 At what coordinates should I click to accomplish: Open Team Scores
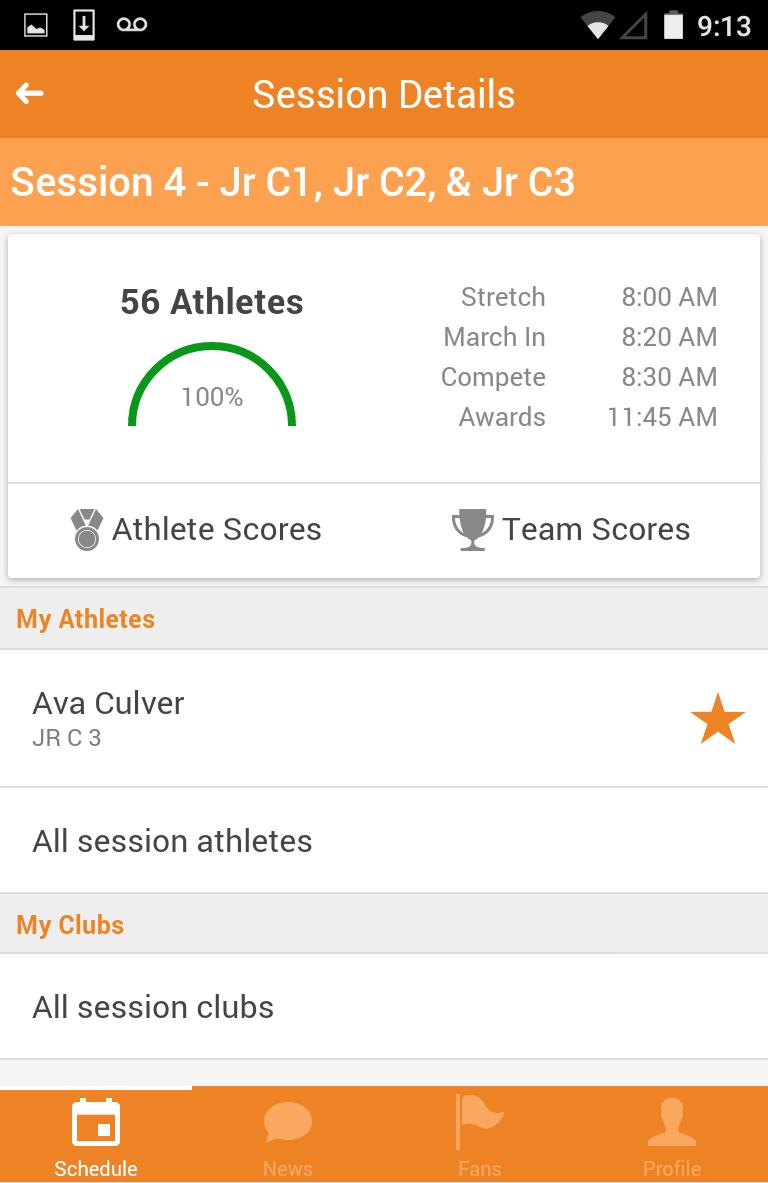click(x=571, y=529)
